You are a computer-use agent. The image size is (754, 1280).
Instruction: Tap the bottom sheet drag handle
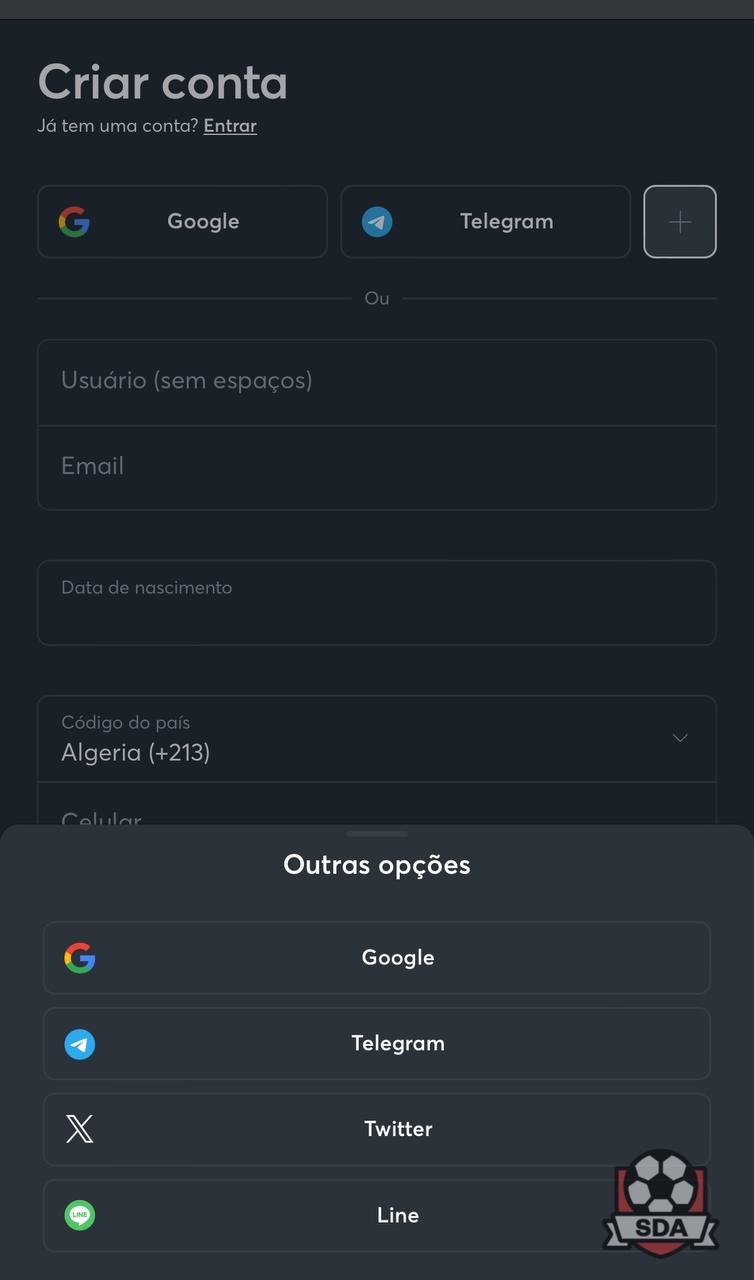tap(377, 833)
